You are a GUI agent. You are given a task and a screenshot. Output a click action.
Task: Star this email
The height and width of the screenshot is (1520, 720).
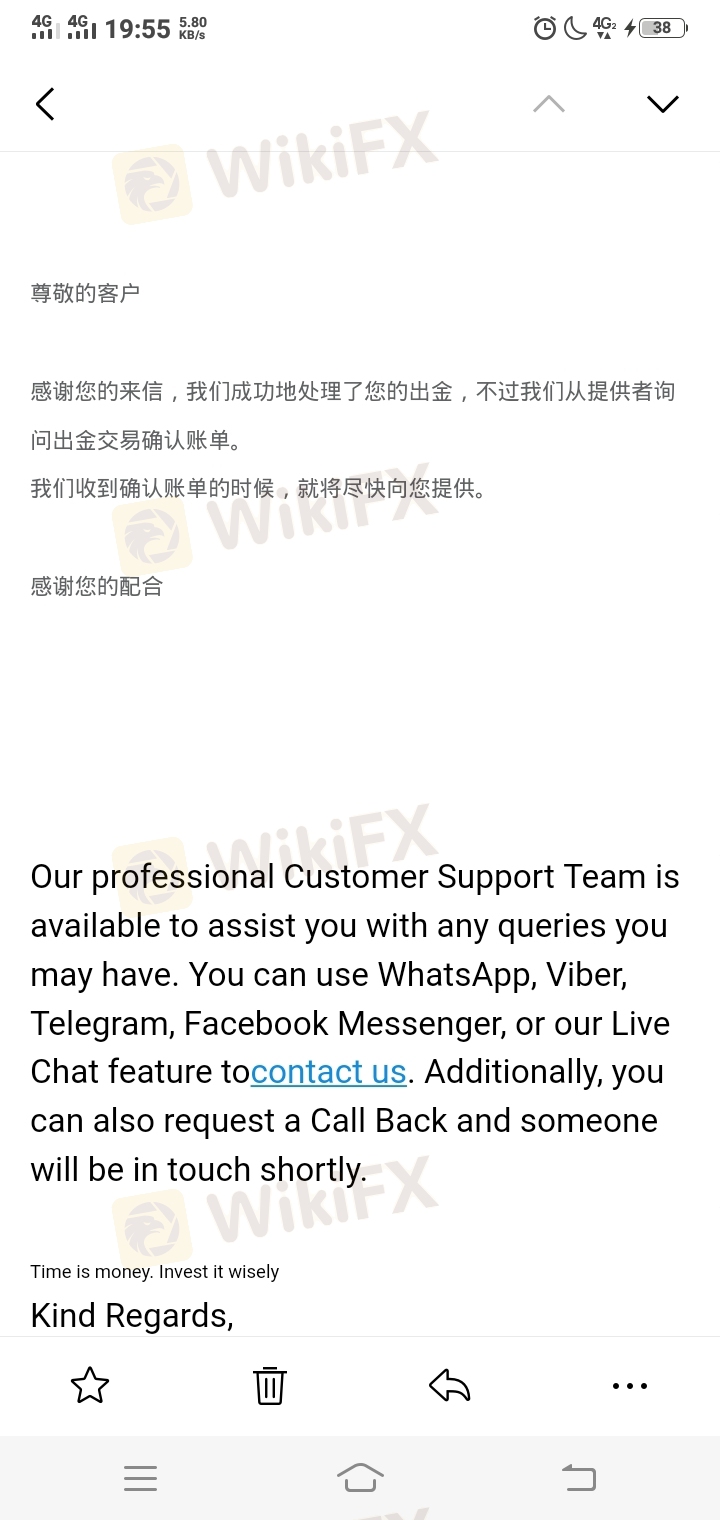point(89,1386)
